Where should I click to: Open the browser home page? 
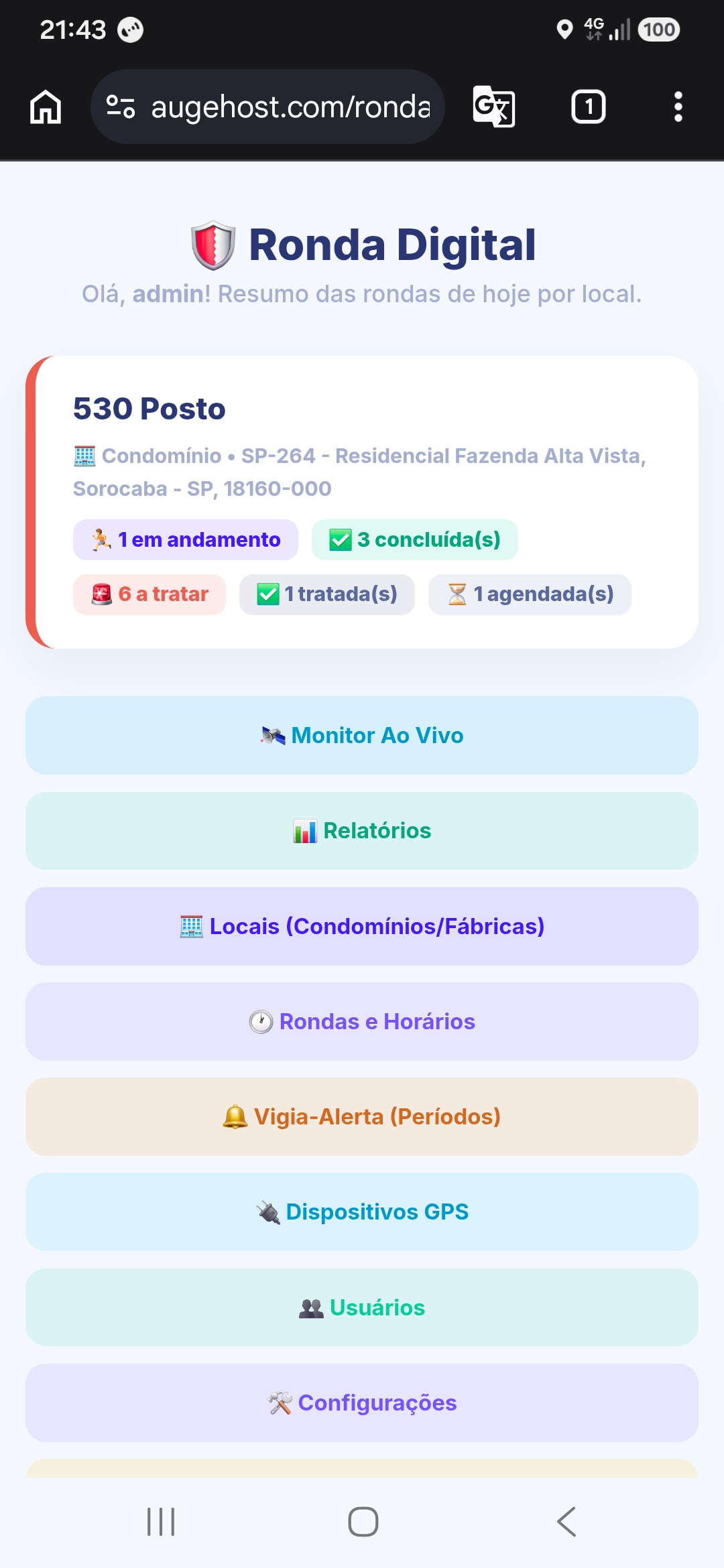(x=46, y=107)
